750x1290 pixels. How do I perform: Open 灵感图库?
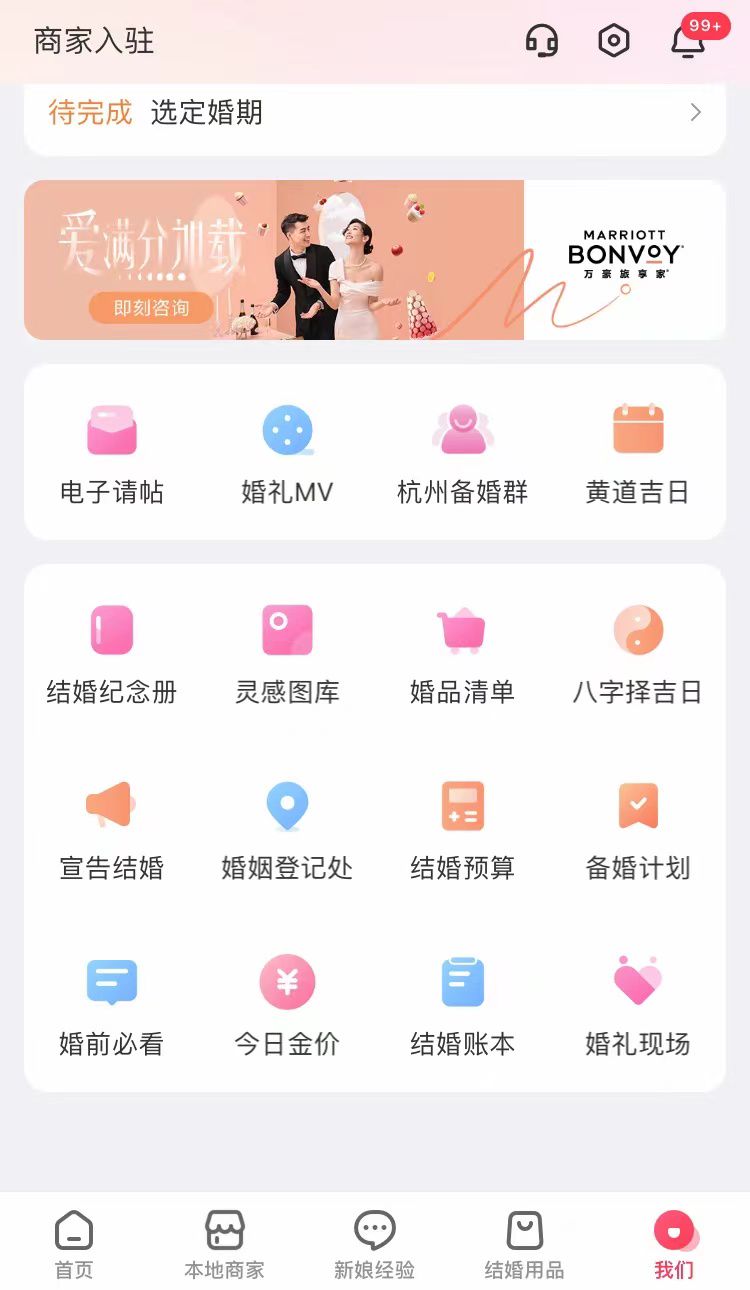pos(287,655)
